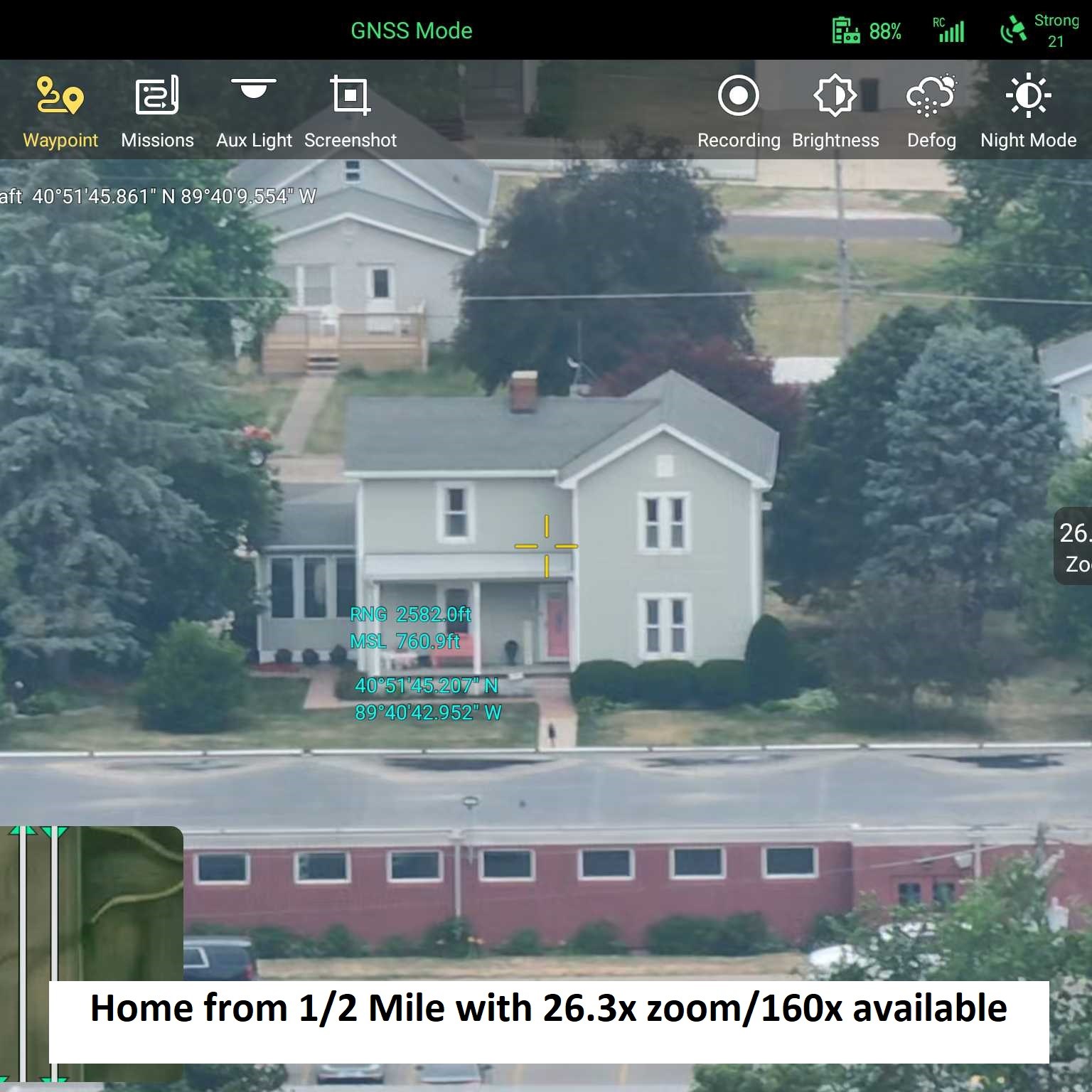Image resolution: width=1092 pixels, height=1092 pixels.
Task: Adjust the Brightness setting
Action: coord(835,110)
